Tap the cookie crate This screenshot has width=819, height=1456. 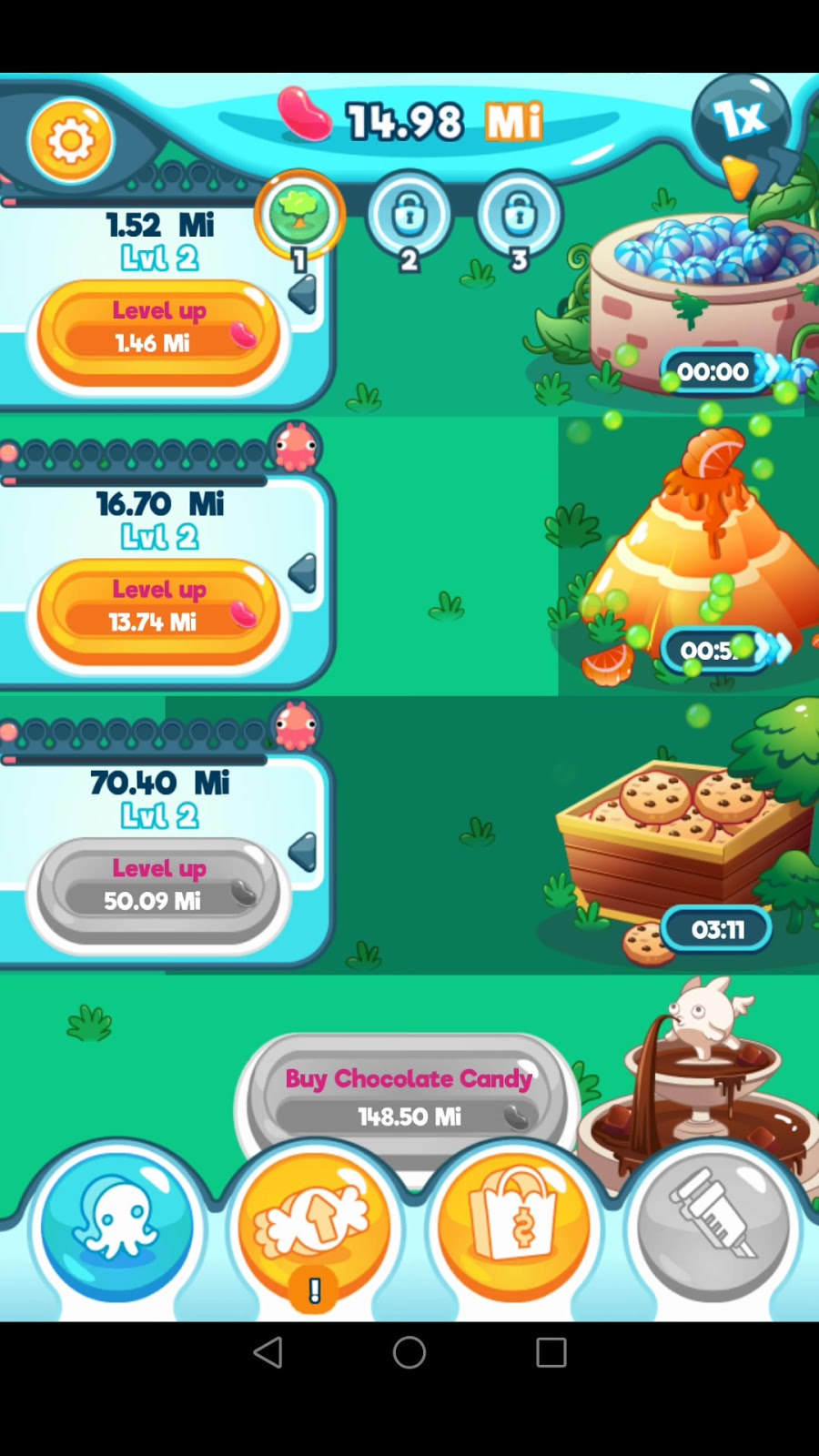pos(682,837)
